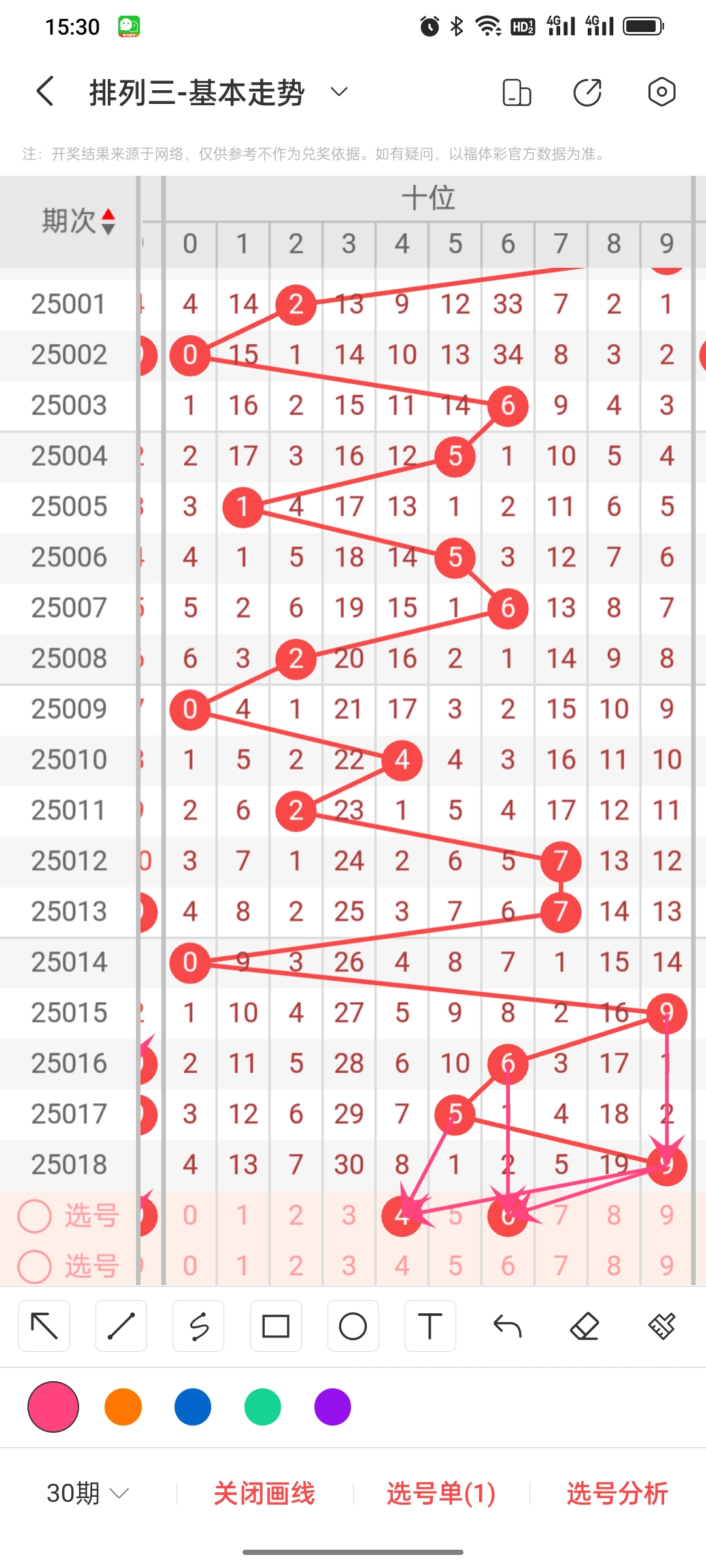Choose the freehand curve tool
This screenshot has height=1568, width=706.
(198, 1326)
